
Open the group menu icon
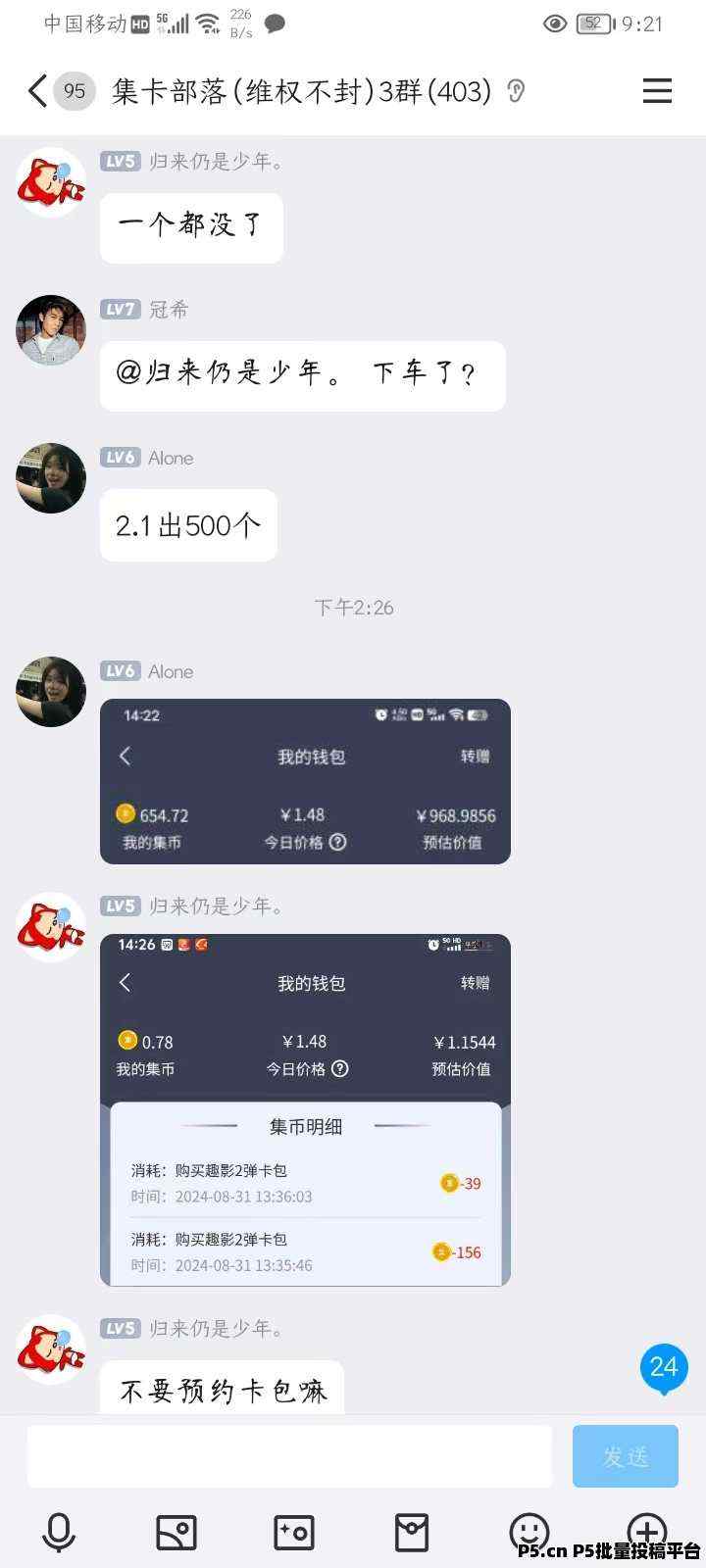[657, 91]
